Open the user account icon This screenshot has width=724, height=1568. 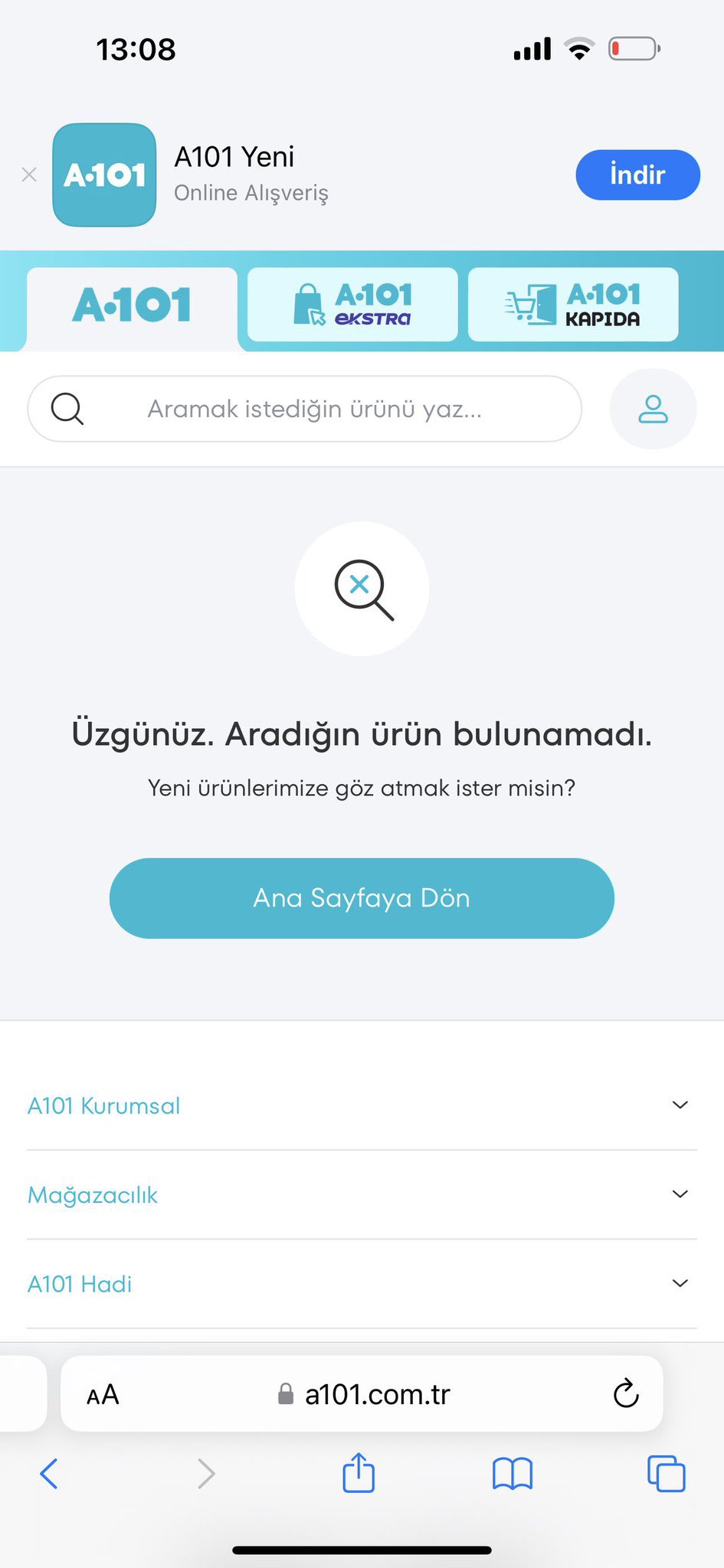point(653,409)
